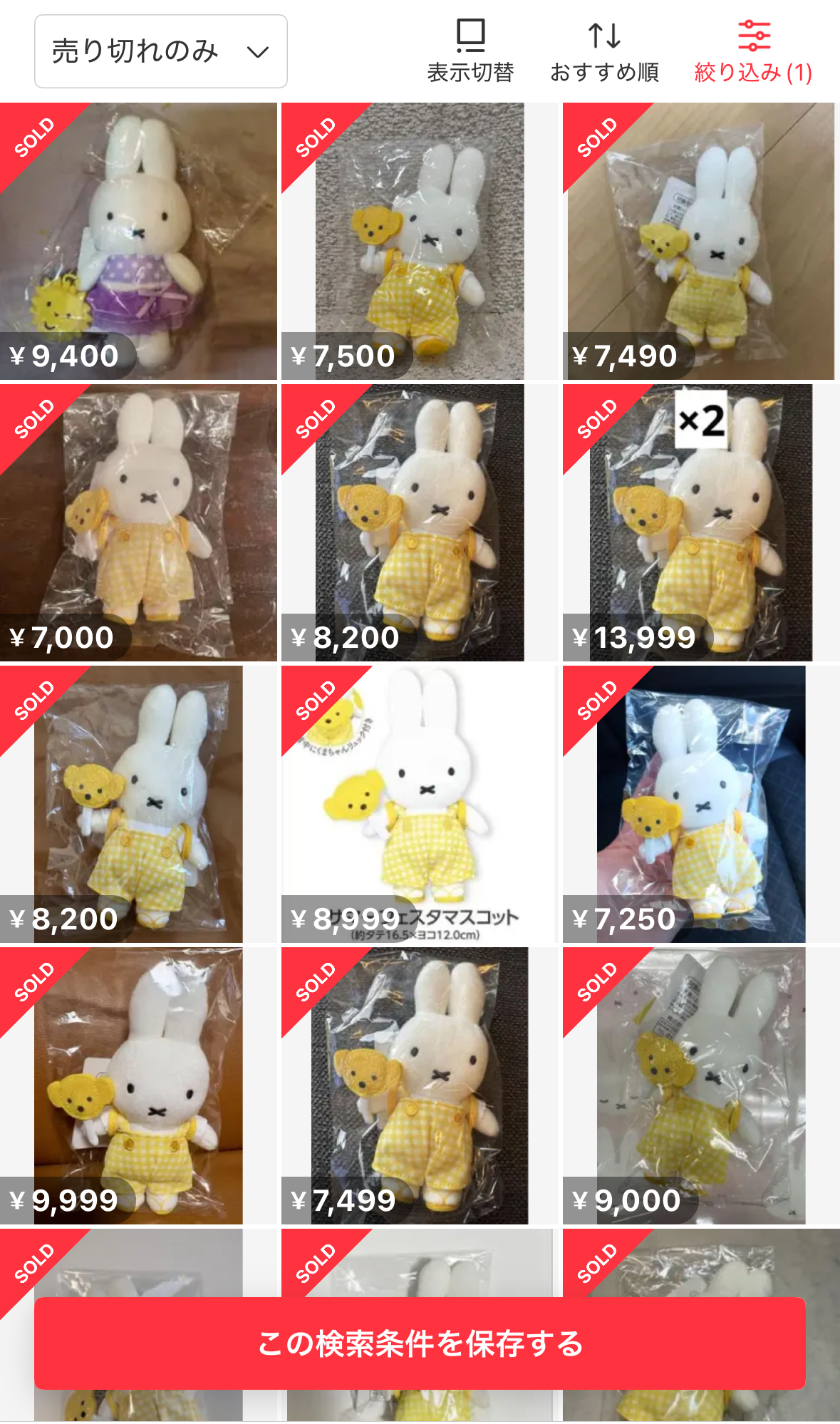This screenshot has width=840, height=1424.
Task: Open the sold item priced ¥9,000
Action: [x=700, y=1085]
